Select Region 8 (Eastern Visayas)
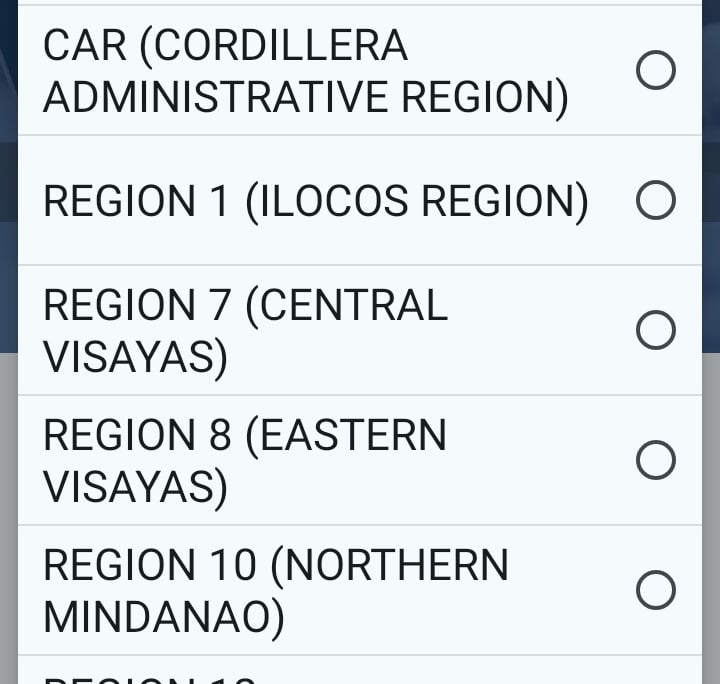 [x=655, y=460]
